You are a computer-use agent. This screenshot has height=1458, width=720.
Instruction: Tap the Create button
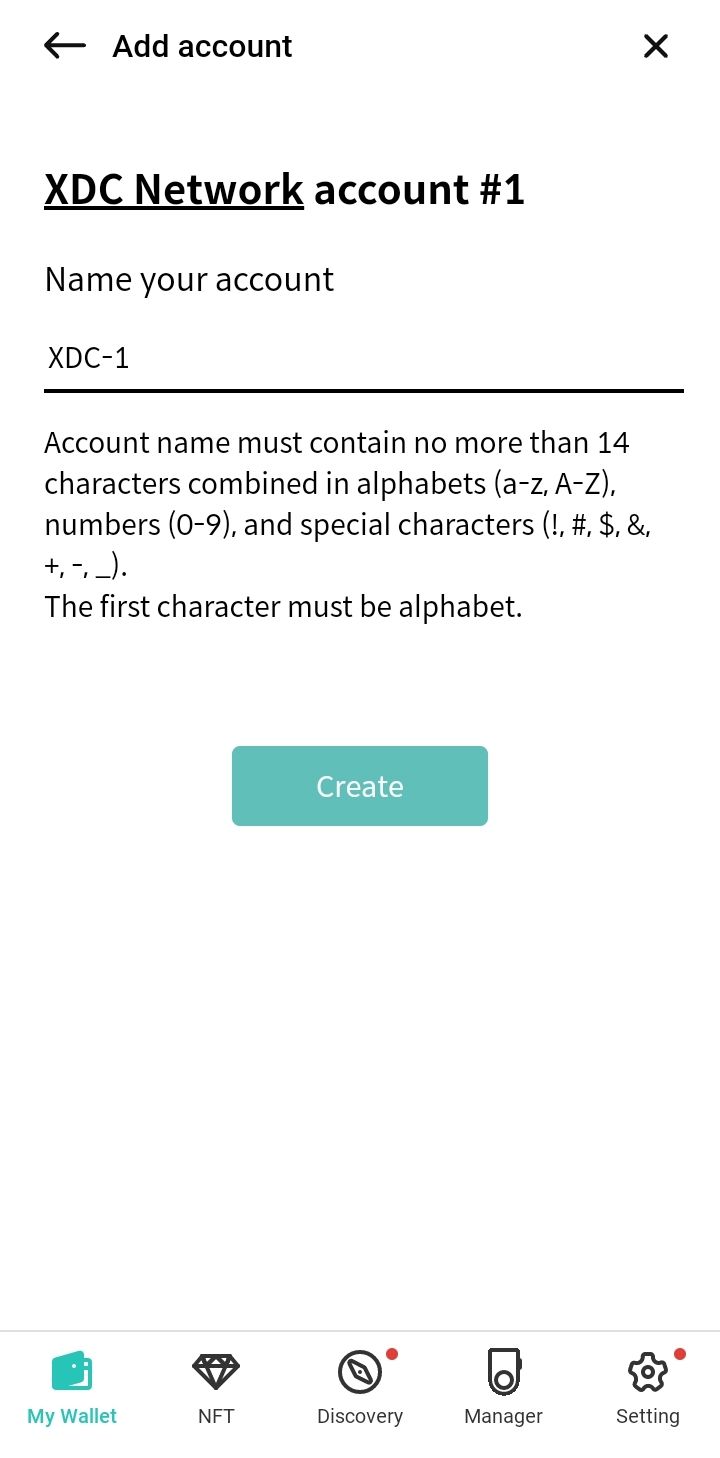pos(360,786)
